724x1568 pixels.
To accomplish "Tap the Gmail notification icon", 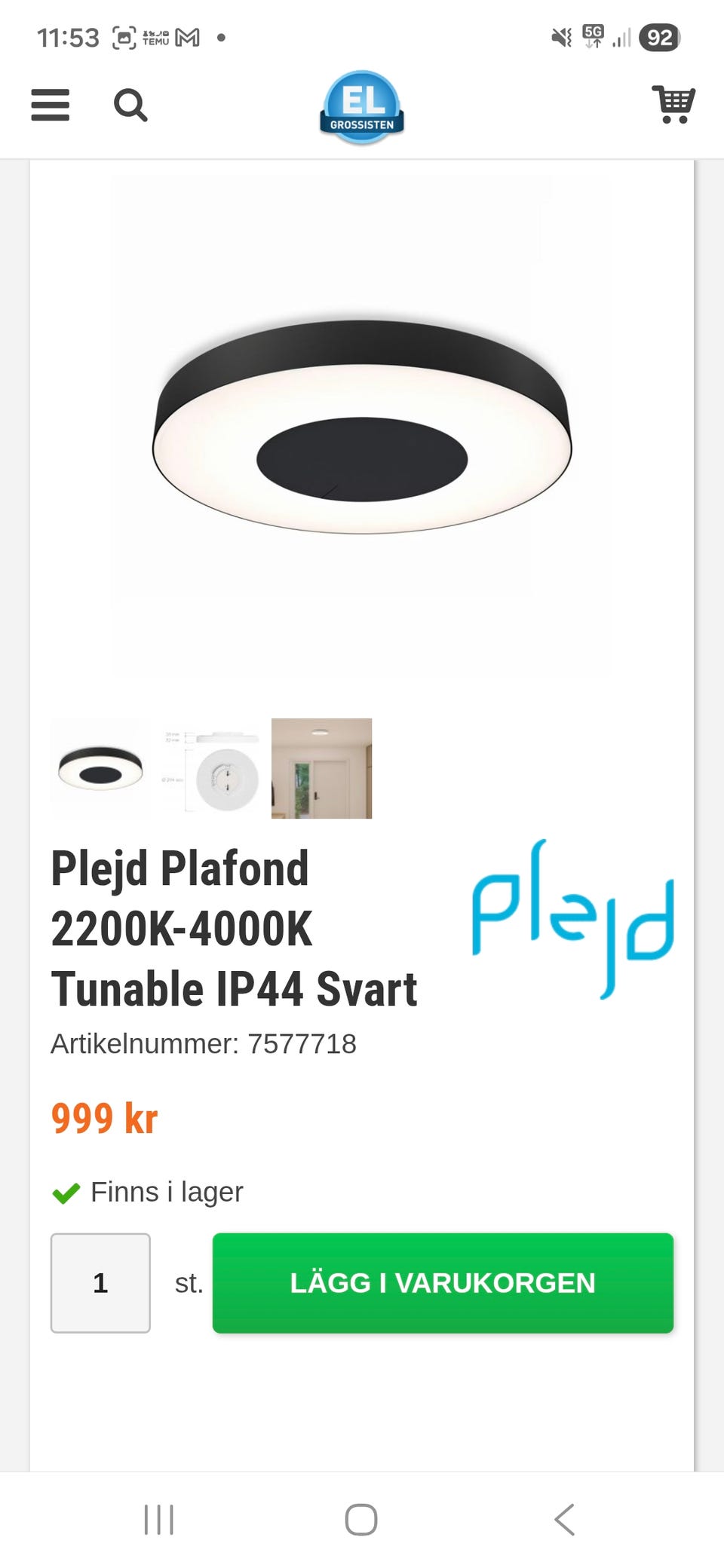I will 186,36.
